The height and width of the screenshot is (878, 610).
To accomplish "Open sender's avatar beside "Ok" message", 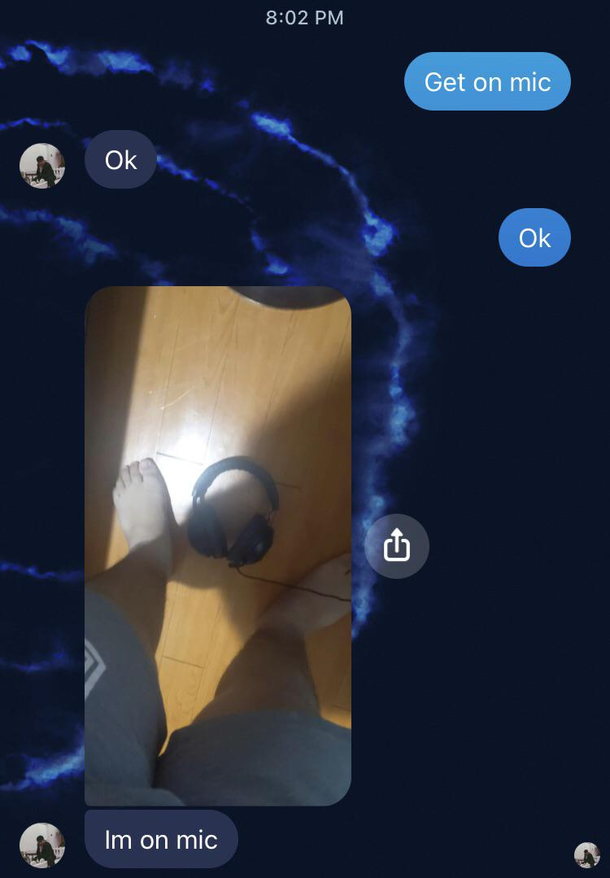I will 42,165.
